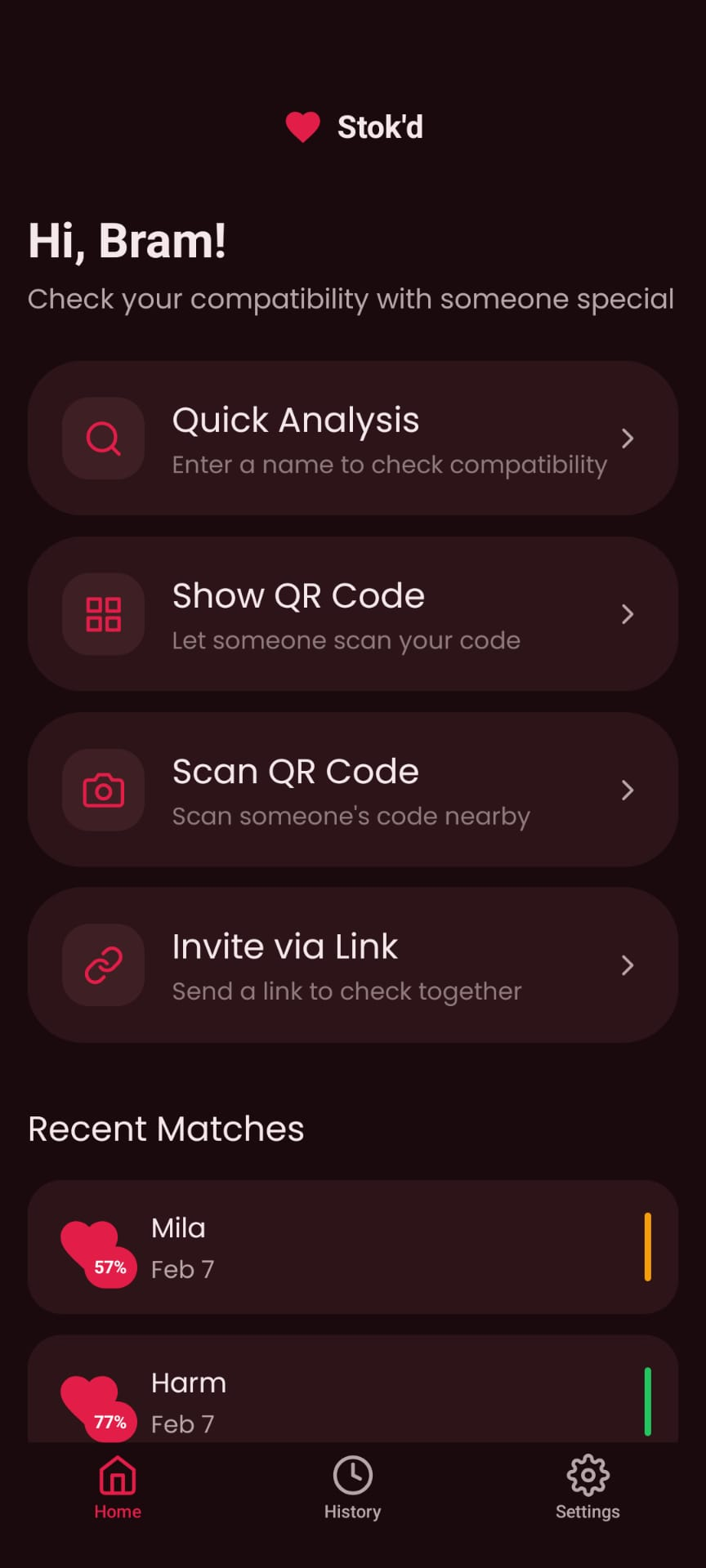
Task: Tap the camera icon for Scan QR Code
Action: pyautogui.click(x=102, y=790)
